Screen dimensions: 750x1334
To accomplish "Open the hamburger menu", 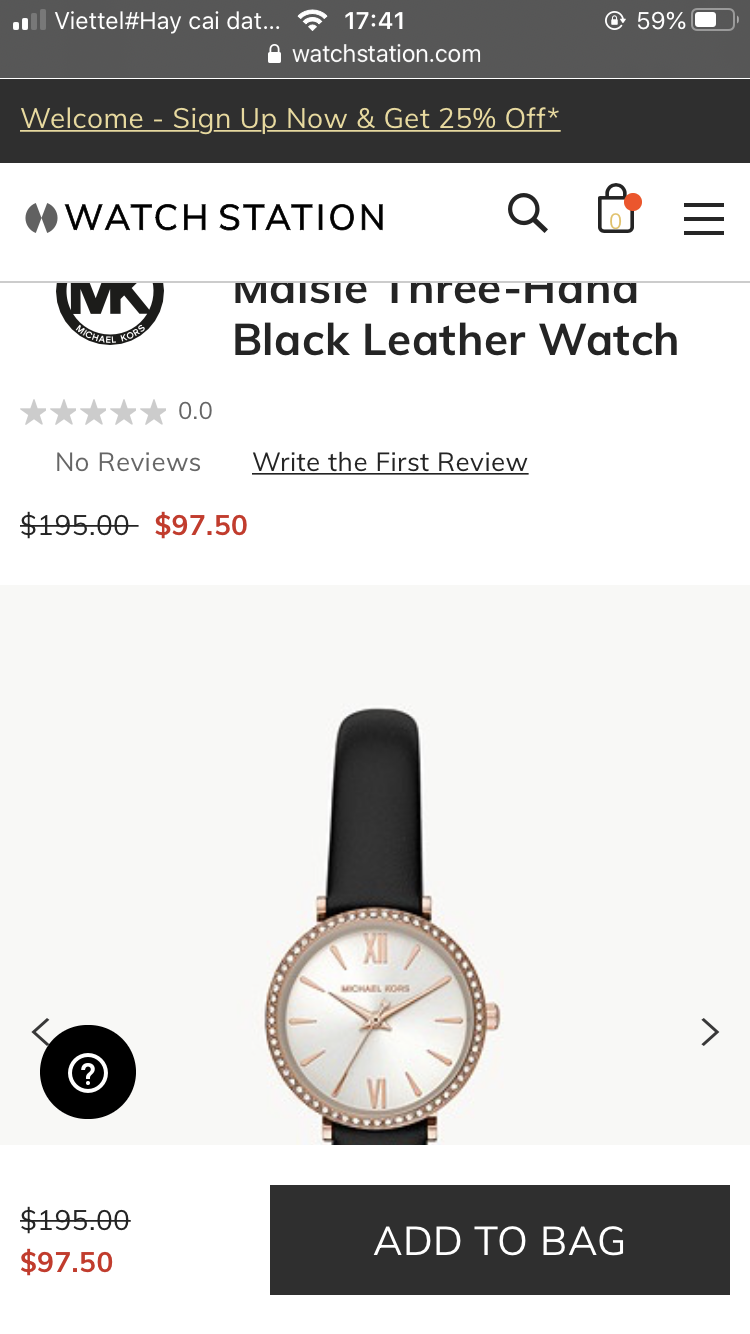I will click(x=703, y=218).
